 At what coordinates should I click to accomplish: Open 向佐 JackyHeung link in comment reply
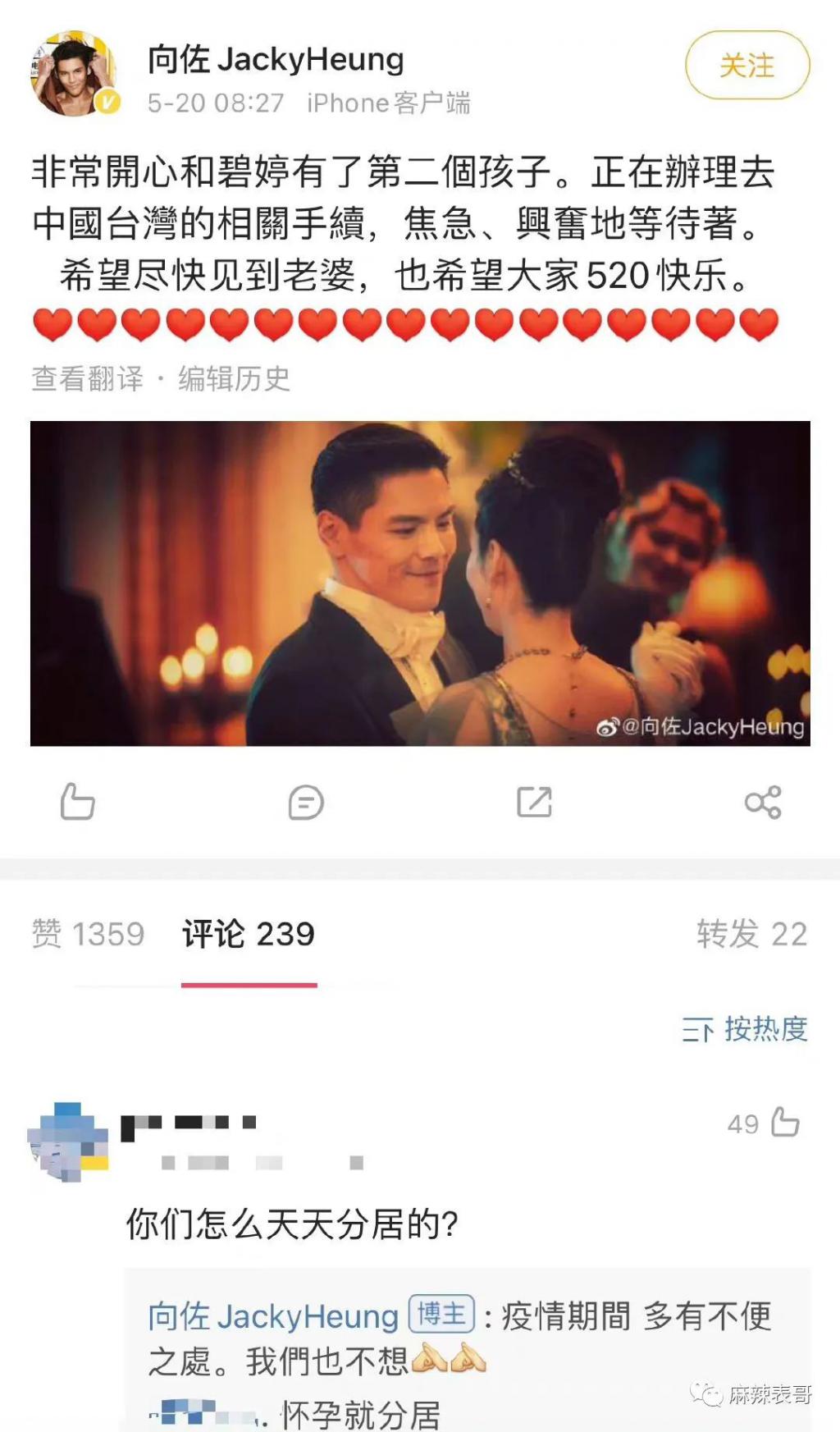point(272,1316)
